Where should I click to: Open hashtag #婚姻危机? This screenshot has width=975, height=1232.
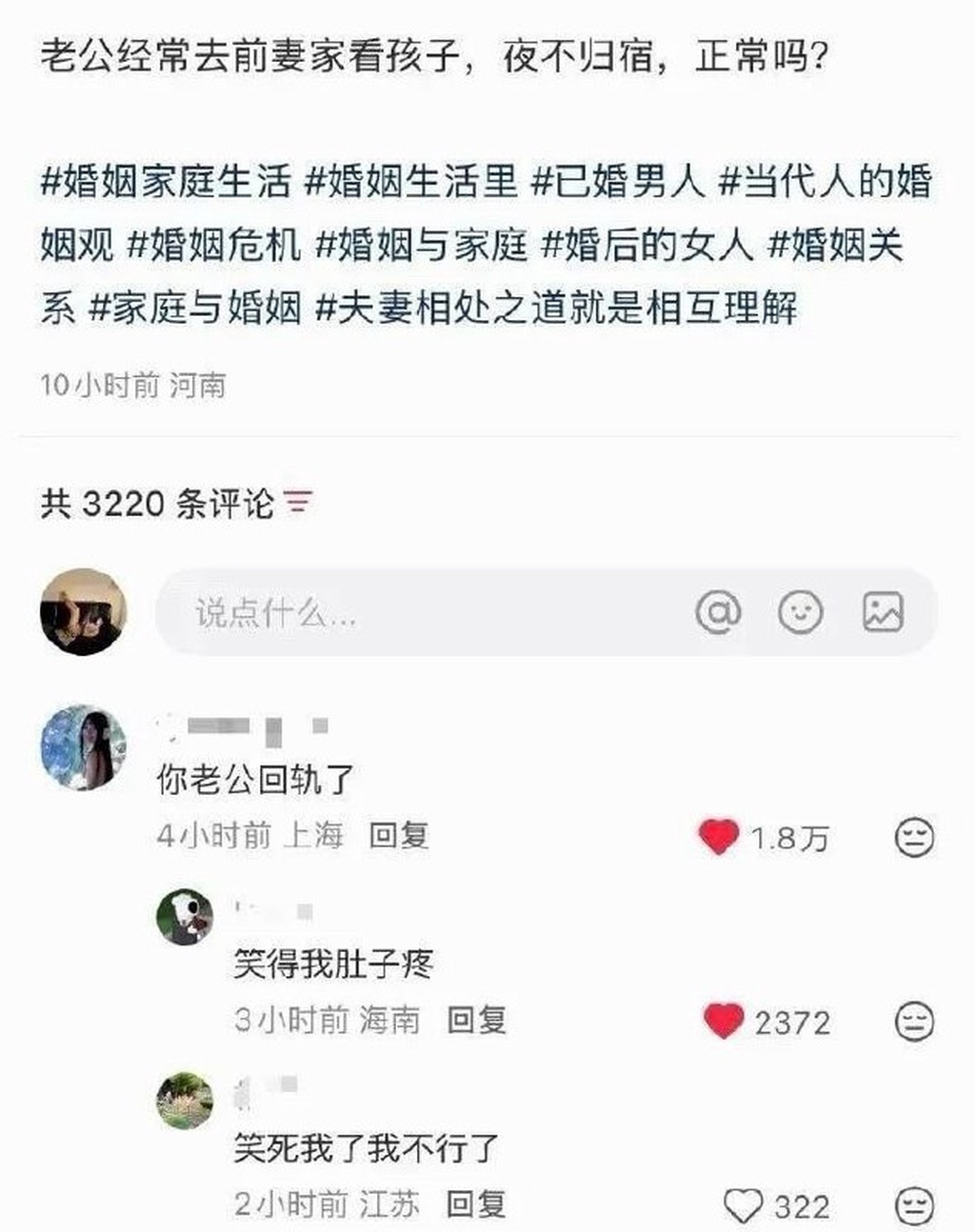tap(214, 245)
